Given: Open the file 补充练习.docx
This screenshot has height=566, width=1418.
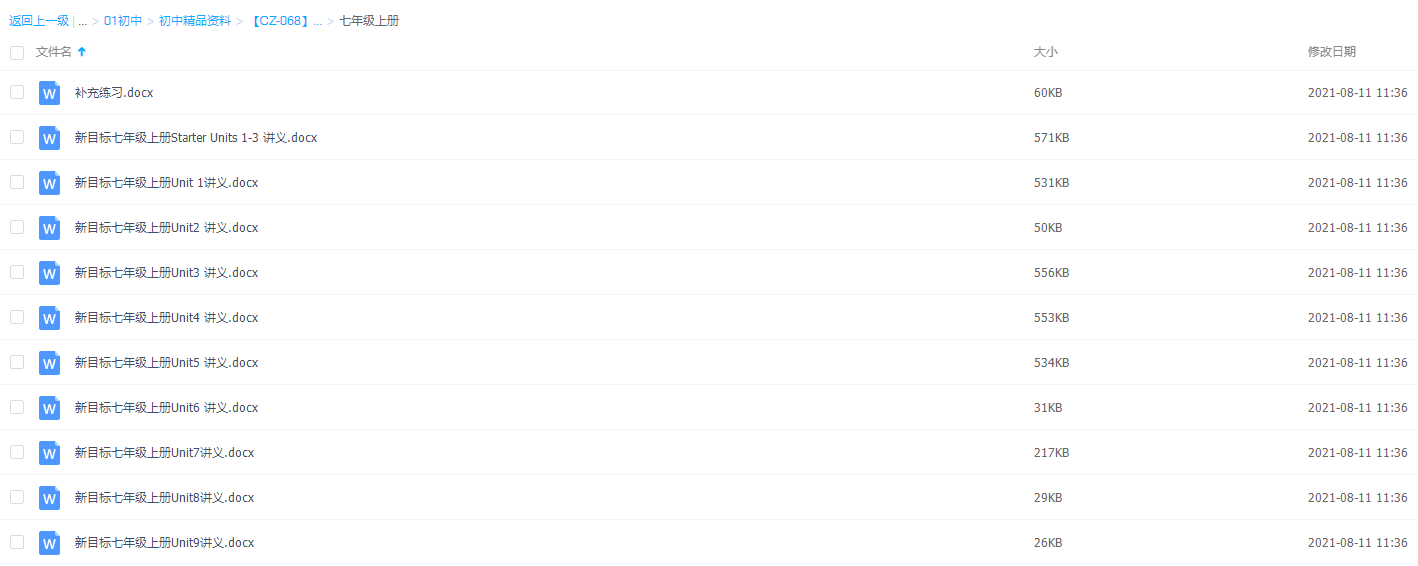Looking at the screenshot, I should click(x=114, y=93).
